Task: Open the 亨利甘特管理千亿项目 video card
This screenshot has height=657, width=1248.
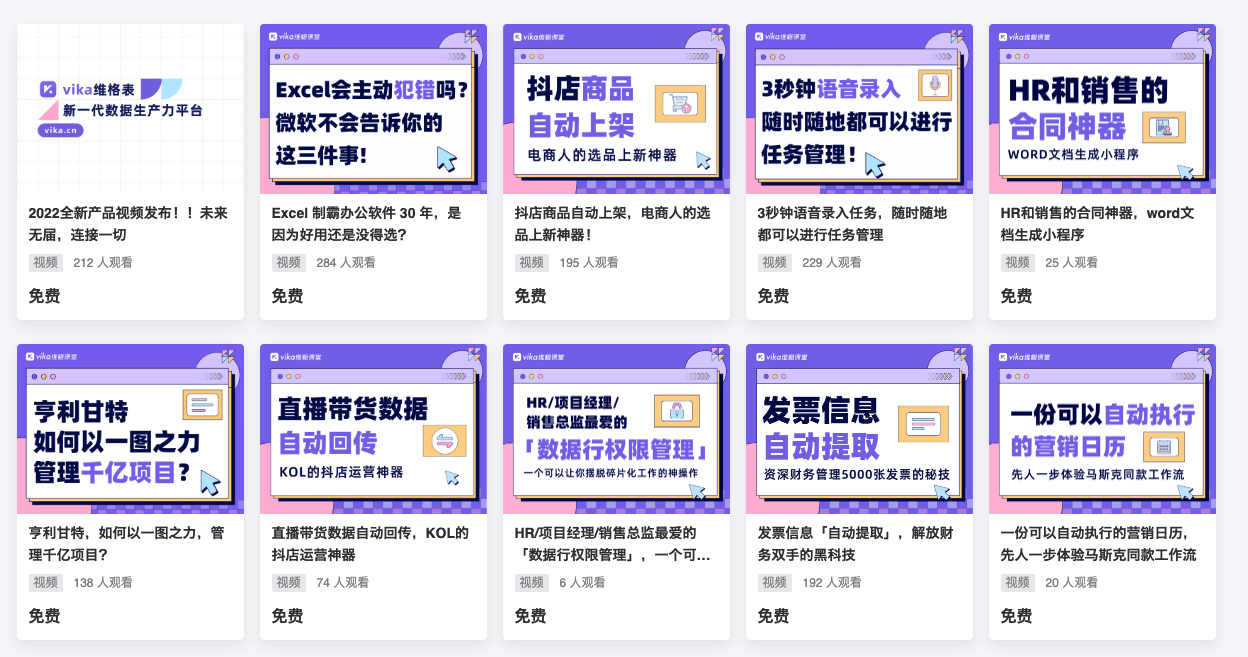Action: [130, 430]
